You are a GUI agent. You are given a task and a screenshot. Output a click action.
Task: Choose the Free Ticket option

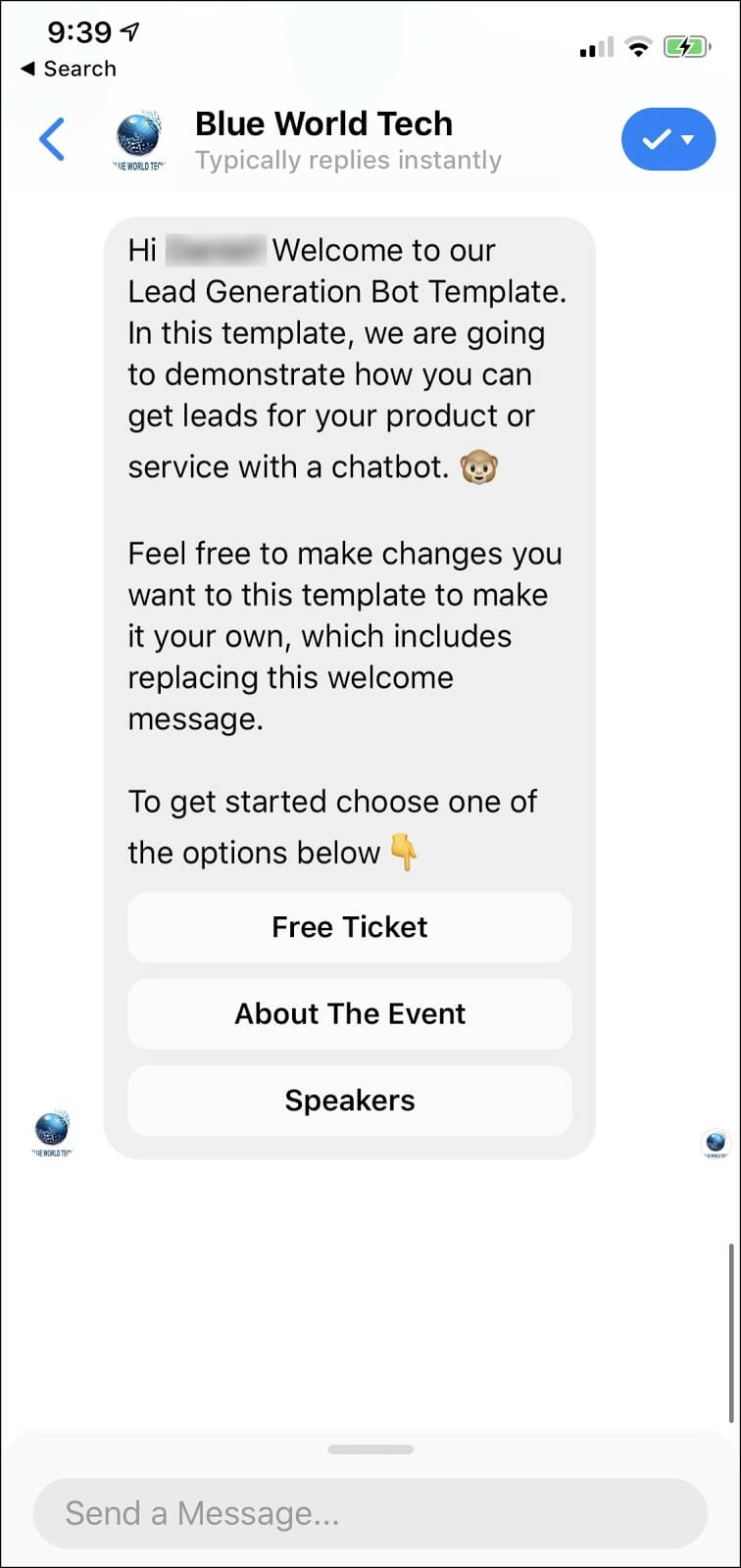point(350,927)
